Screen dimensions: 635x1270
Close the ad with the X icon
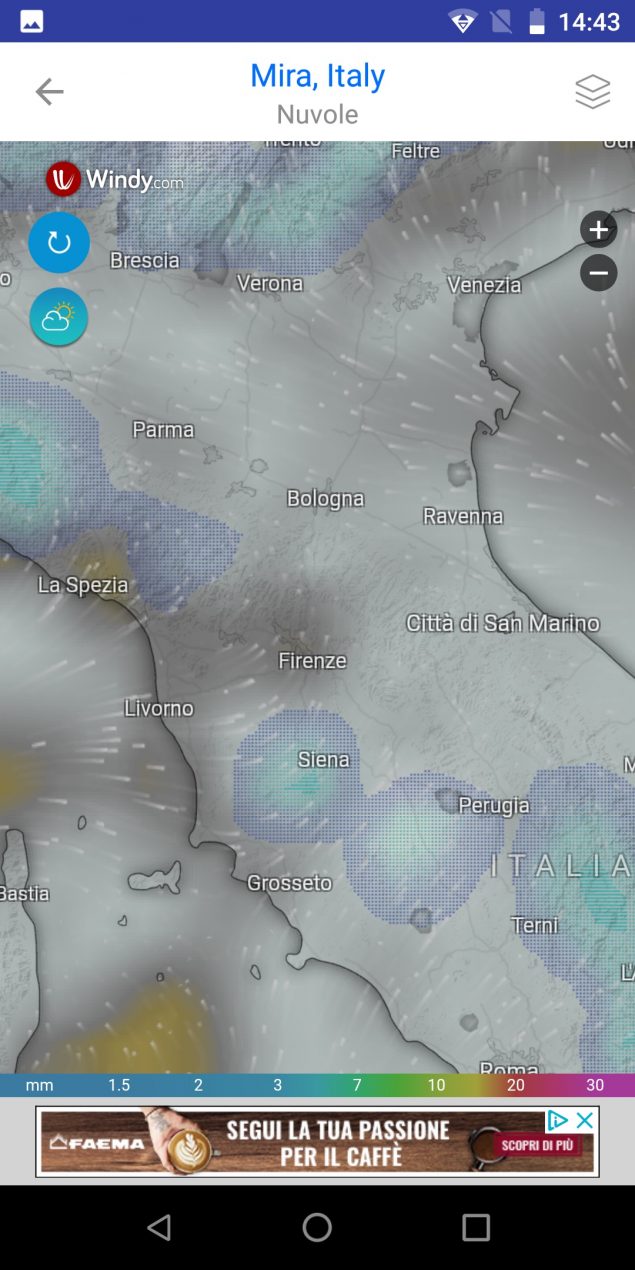586,1120
